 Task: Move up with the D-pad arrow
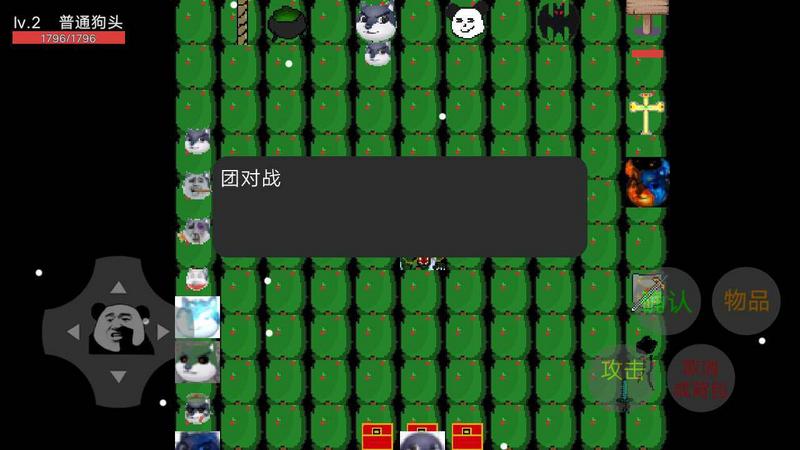118,288
